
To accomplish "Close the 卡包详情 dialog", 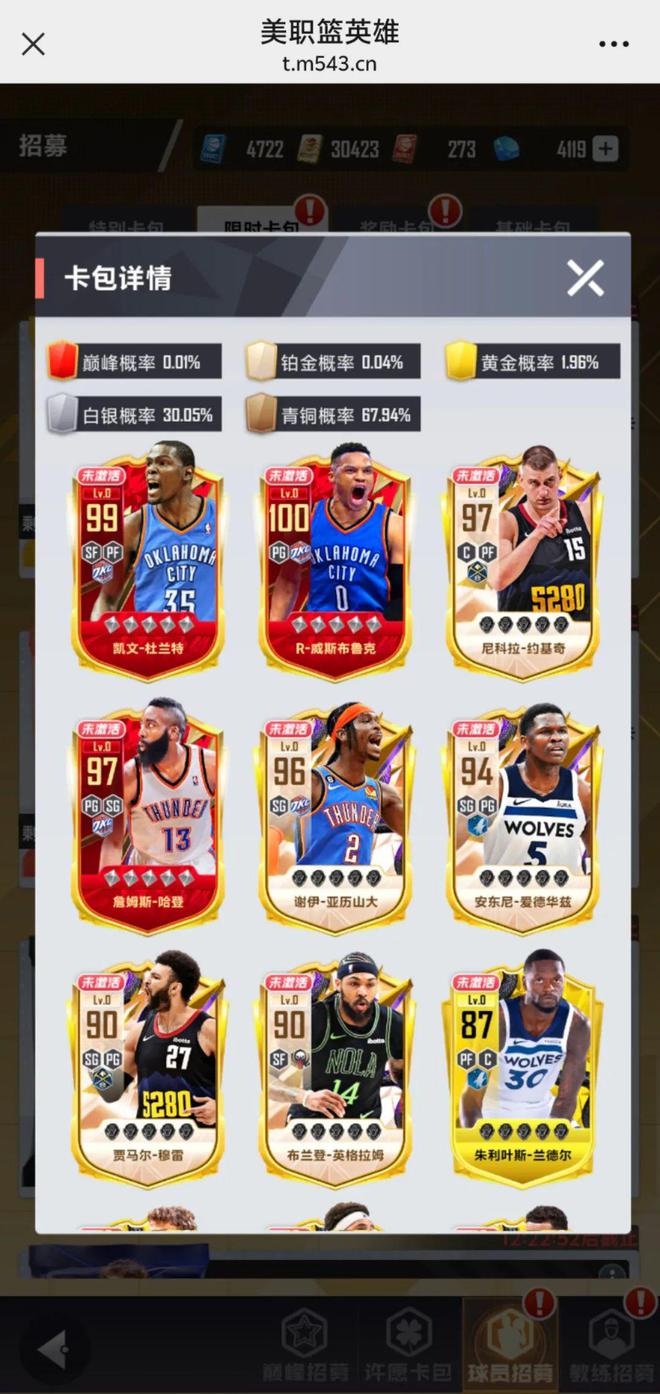I will 585,278.
